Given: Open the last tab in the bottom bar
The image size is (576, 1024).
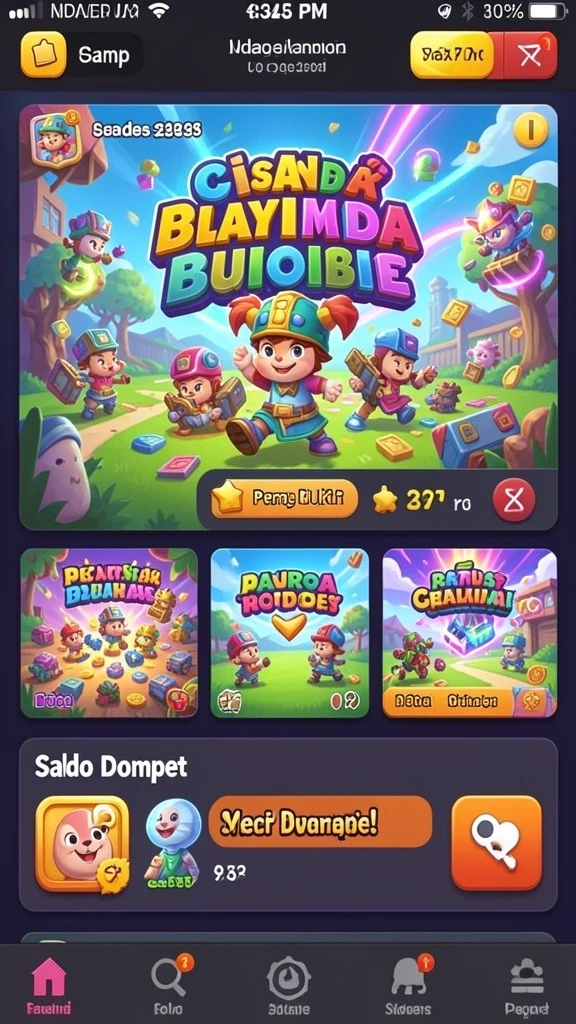Looking at the screenshot, I should [x=526, y=985].
